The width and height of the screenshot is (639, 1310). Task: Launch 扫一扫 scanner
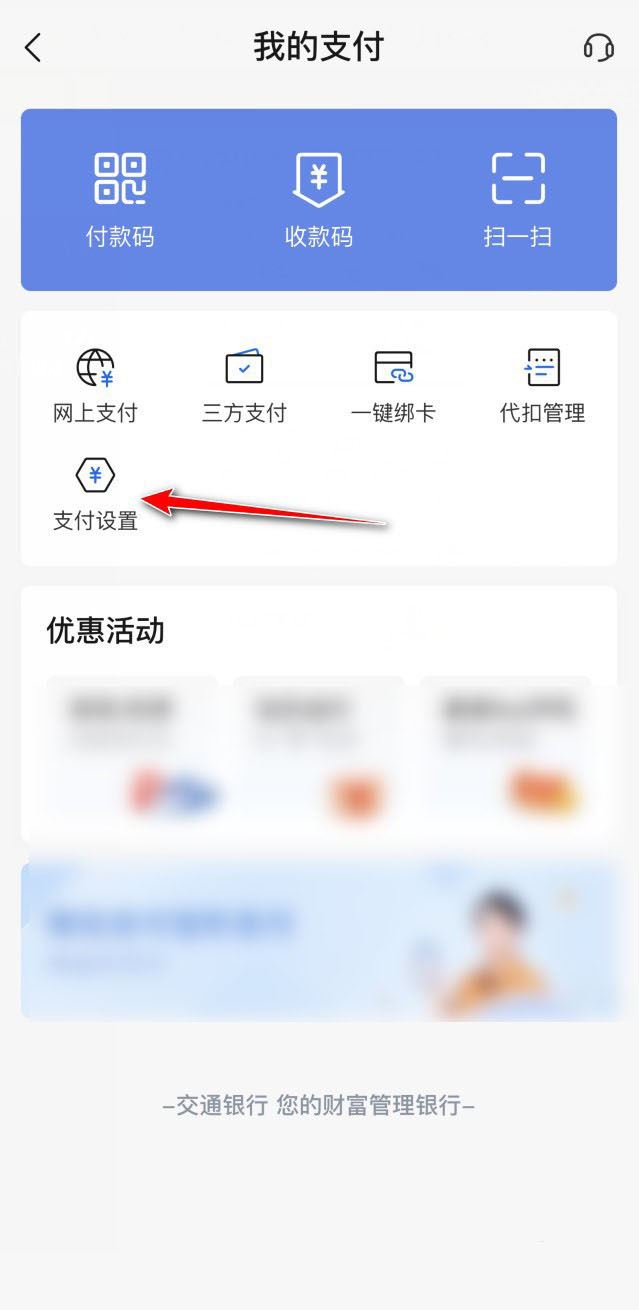(517, 199)
